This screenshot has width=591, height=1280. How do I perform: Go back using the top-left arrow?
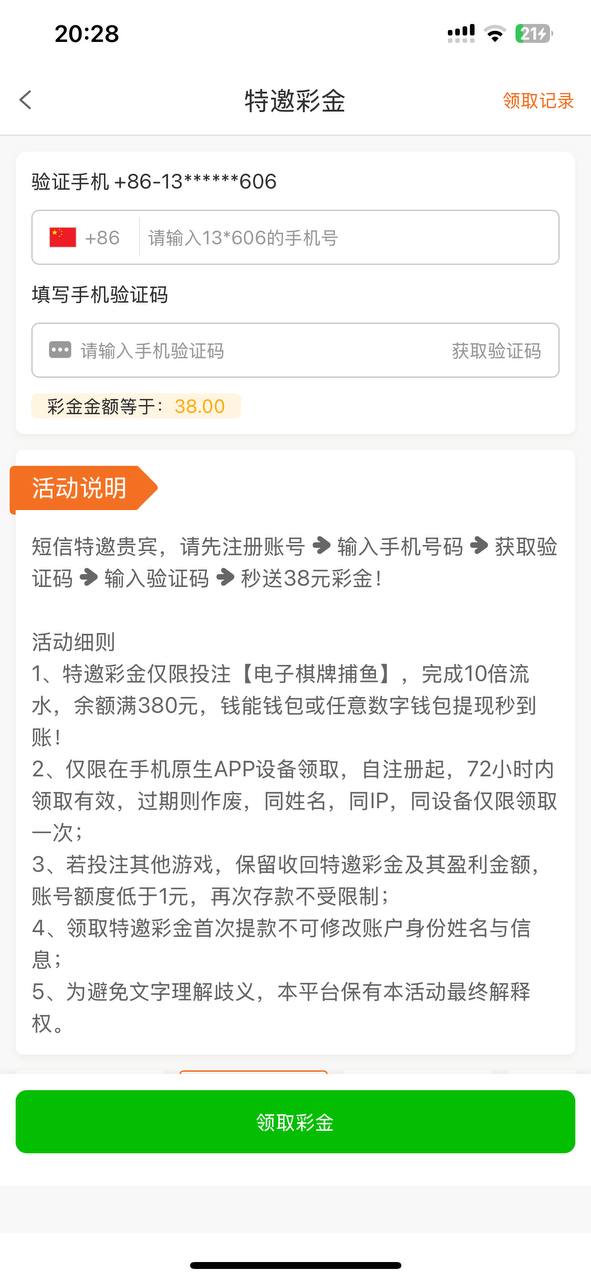click(x=26, y=100)
